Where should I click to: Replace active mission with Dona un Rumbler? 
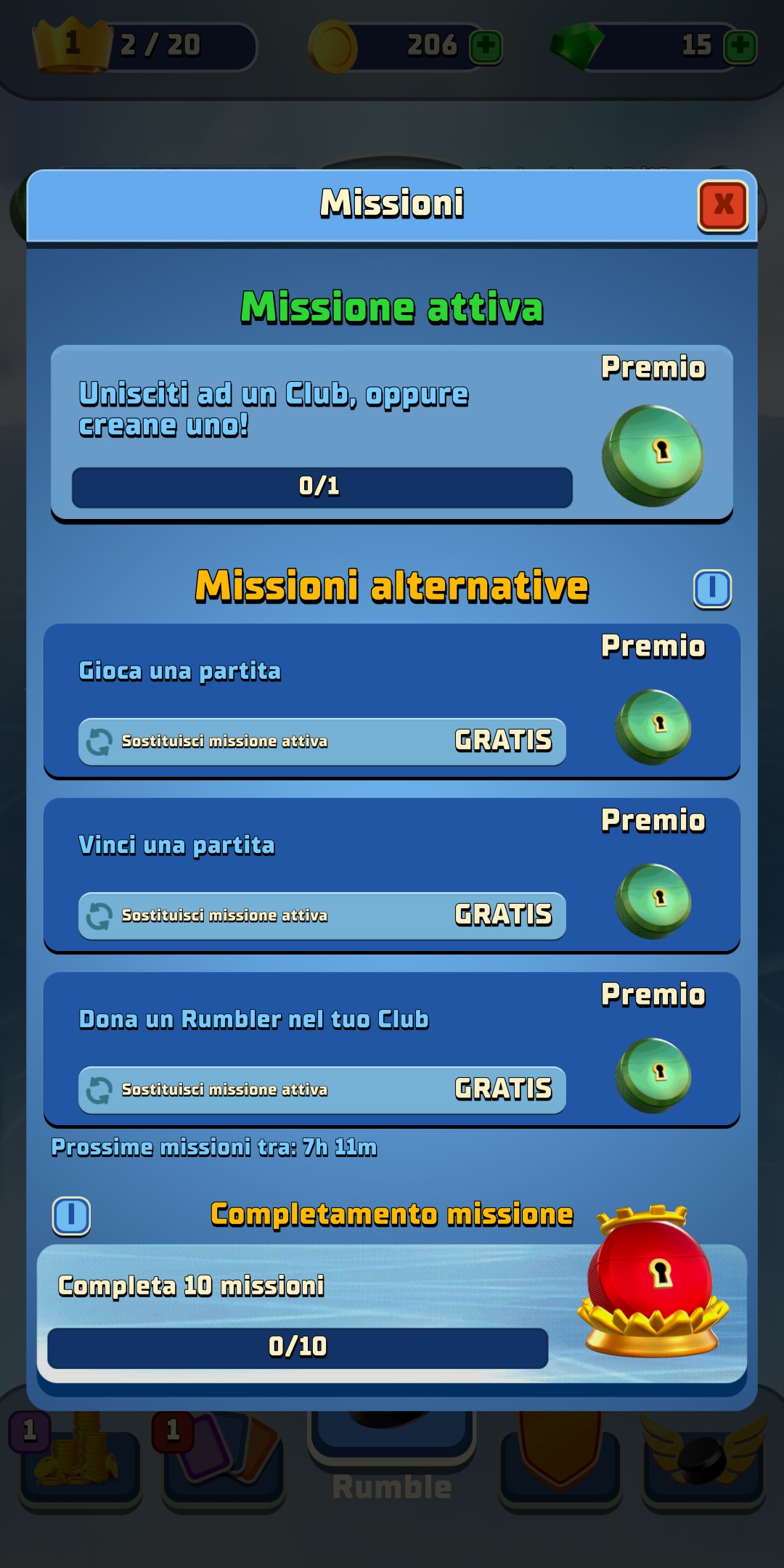[322, 1090]
